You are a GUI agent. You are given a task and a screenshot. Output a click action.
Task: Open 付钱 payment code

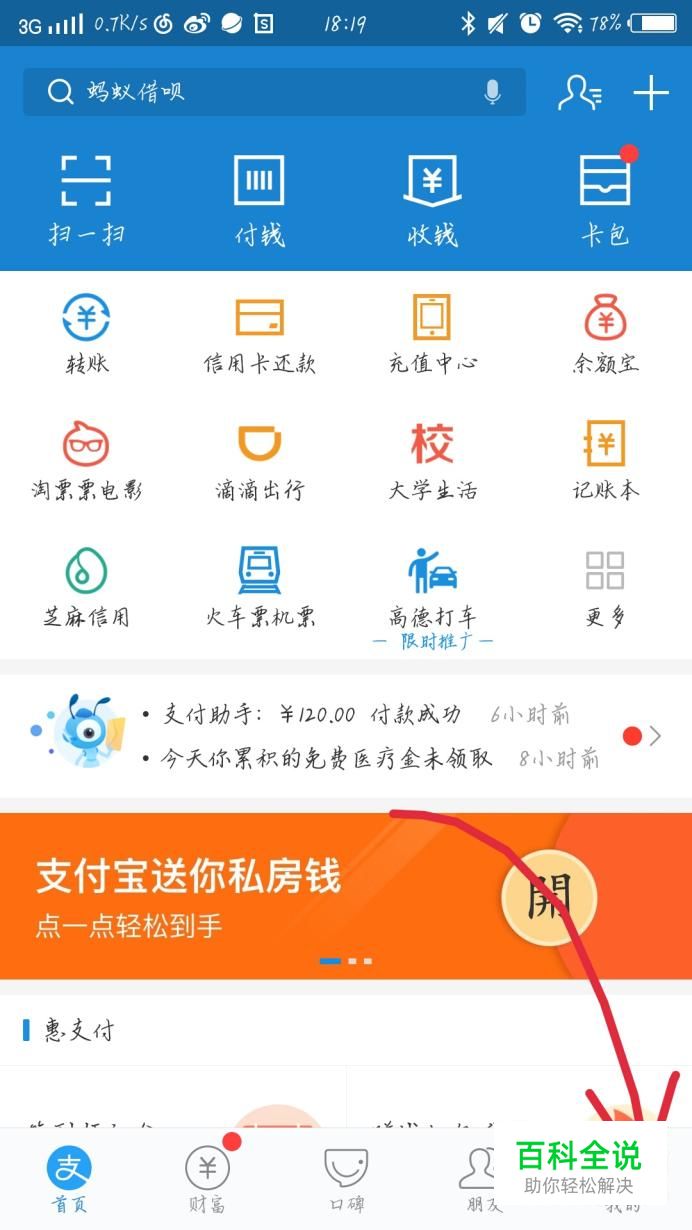click(x=259, y=200)
